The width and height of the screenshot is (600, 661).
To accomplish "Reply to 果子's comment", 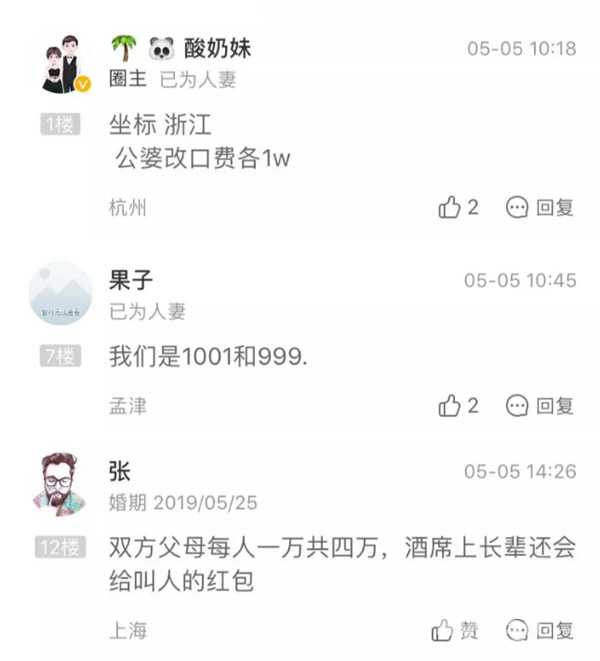I will pos(540,405).
